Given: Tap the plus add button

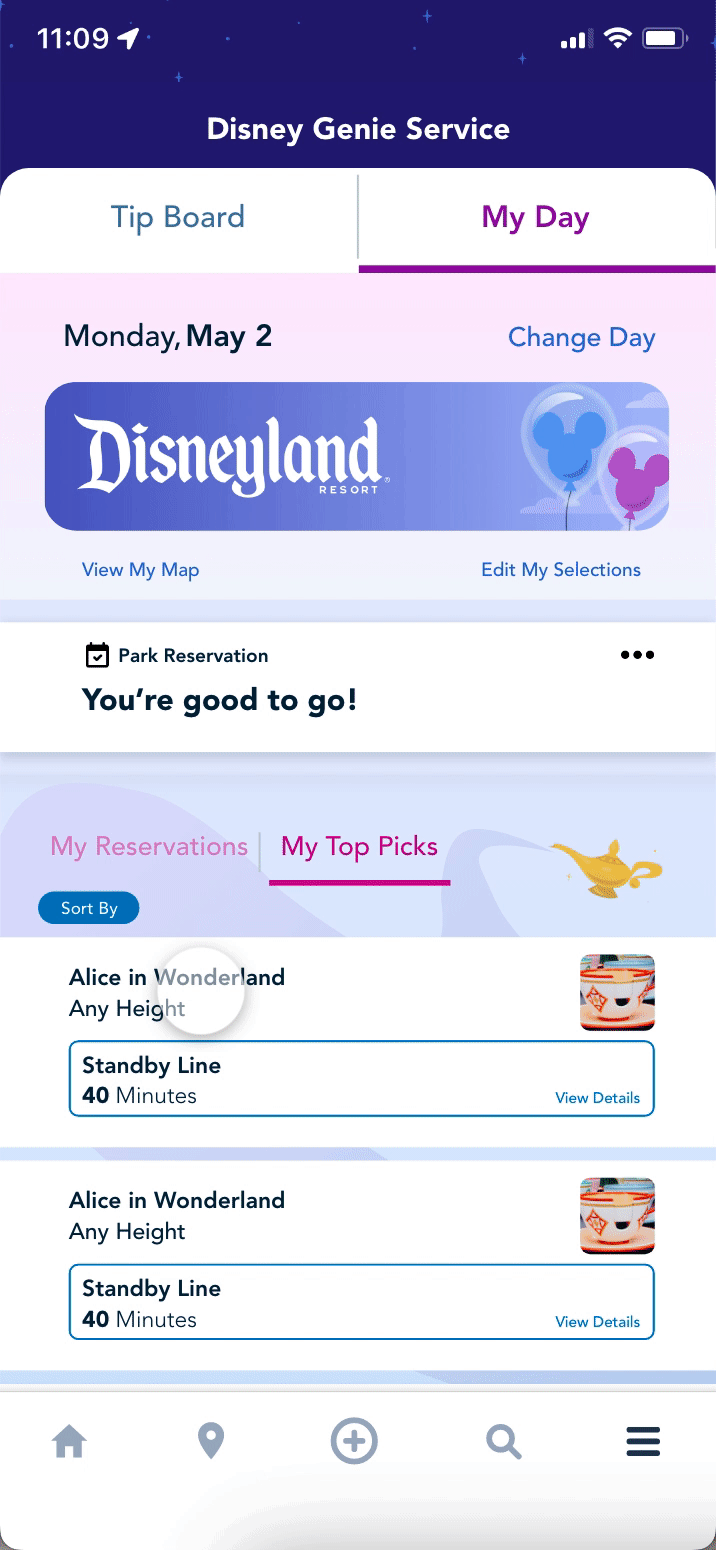Looking at the screenshot, I should [354, 1442].
